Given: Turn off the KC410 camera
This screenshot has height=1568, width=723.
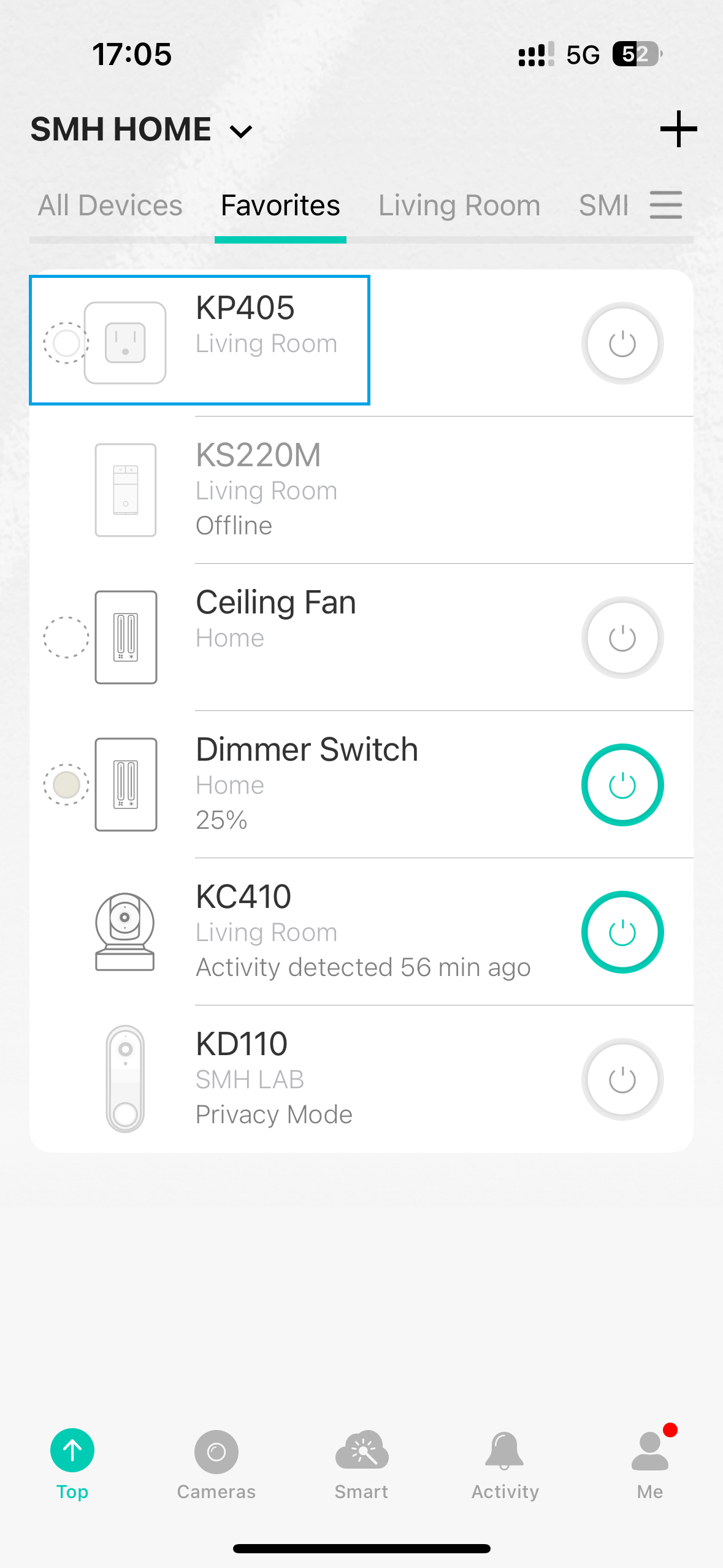Looking at the screenshot, I should (x=622, y=932).
